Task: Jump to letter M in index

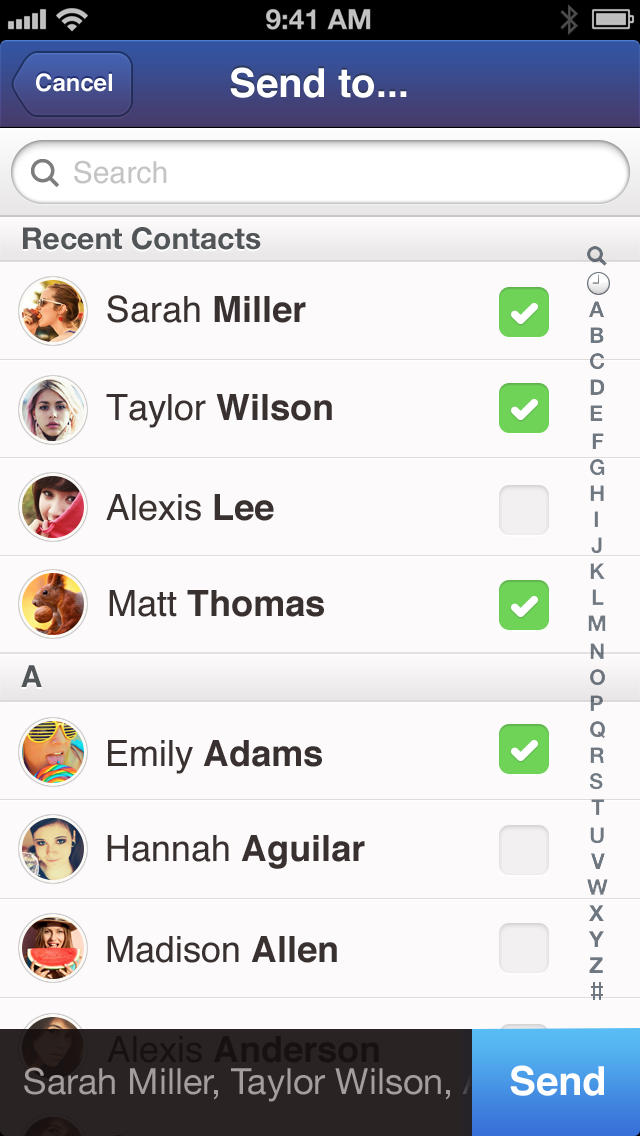Action: [x=597, y=623]
